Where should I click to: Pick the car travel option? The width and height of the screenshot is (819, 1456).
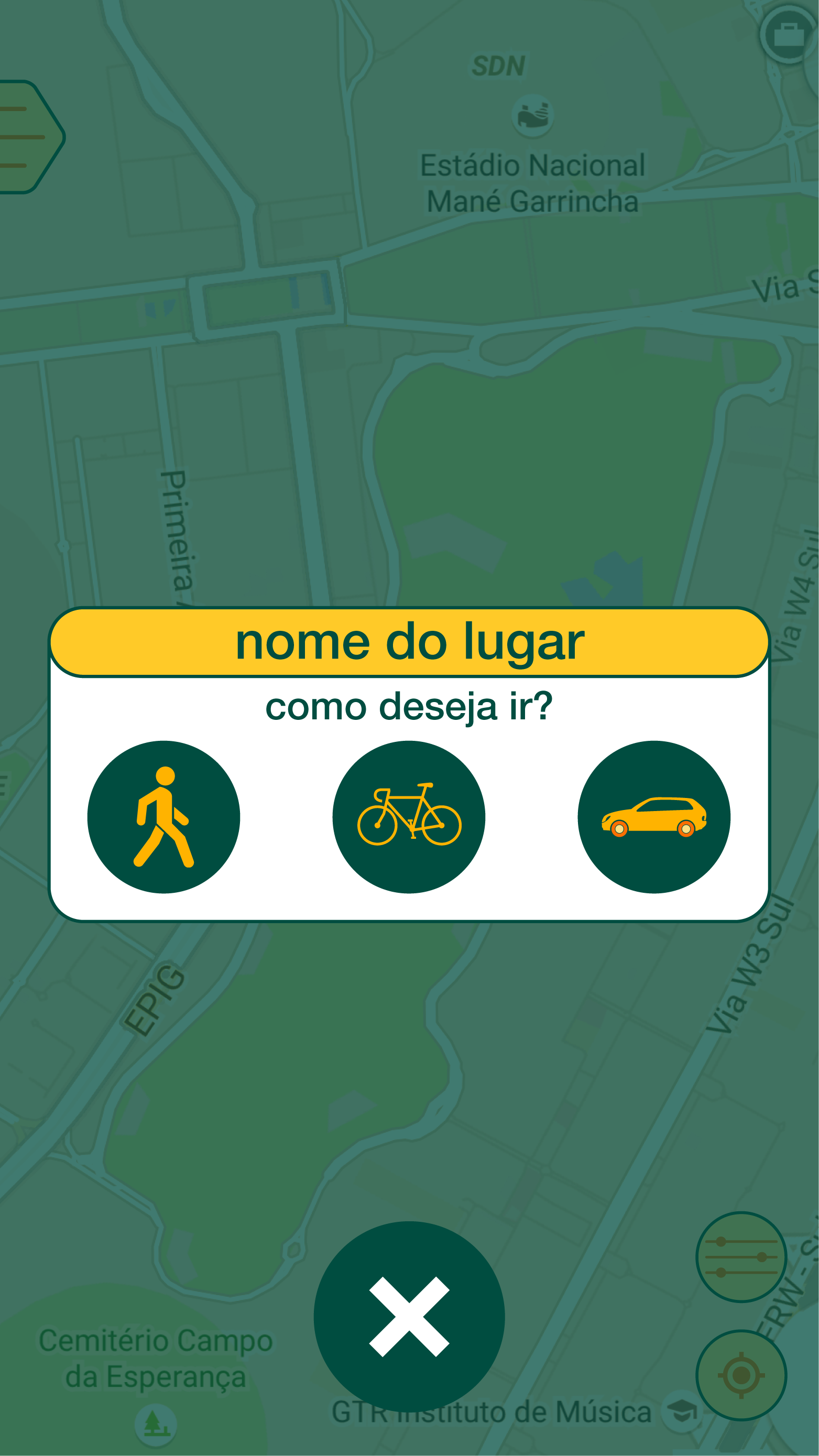coord(654,817)
